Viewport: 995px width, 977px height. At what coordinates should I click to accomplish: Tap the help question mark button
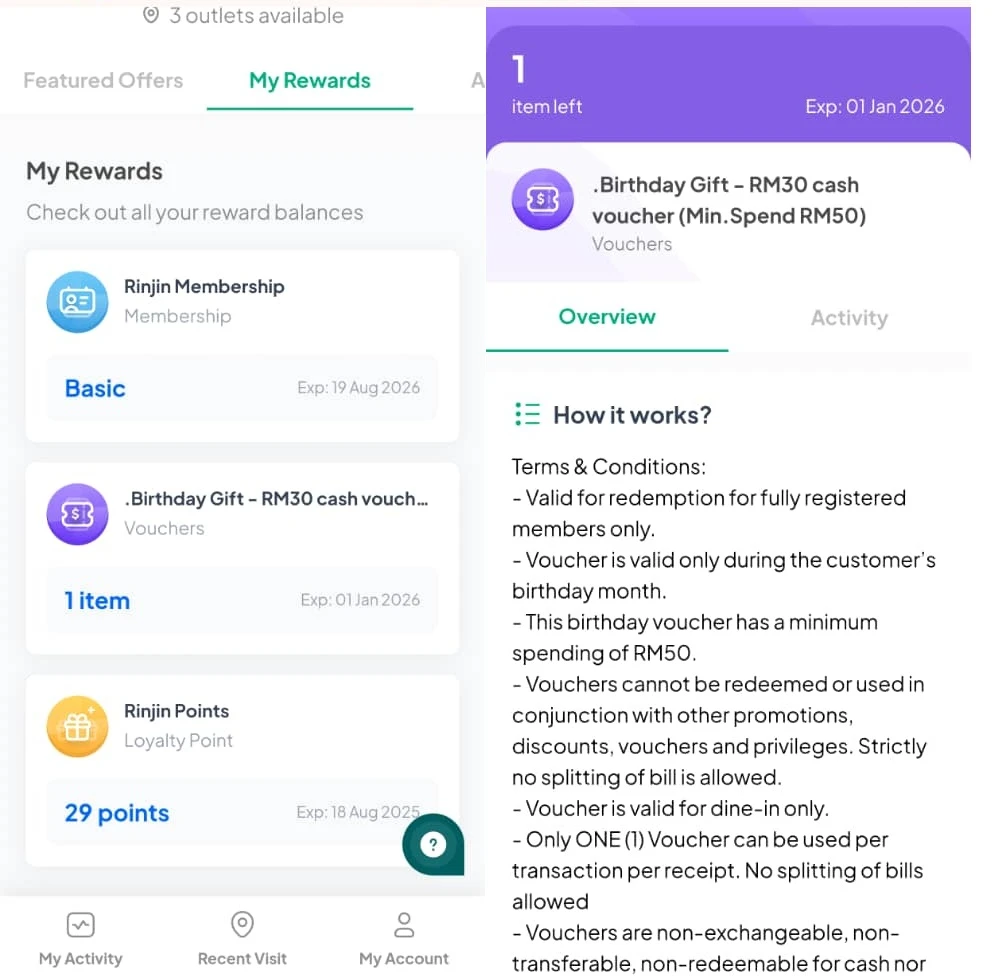point(433,845)
